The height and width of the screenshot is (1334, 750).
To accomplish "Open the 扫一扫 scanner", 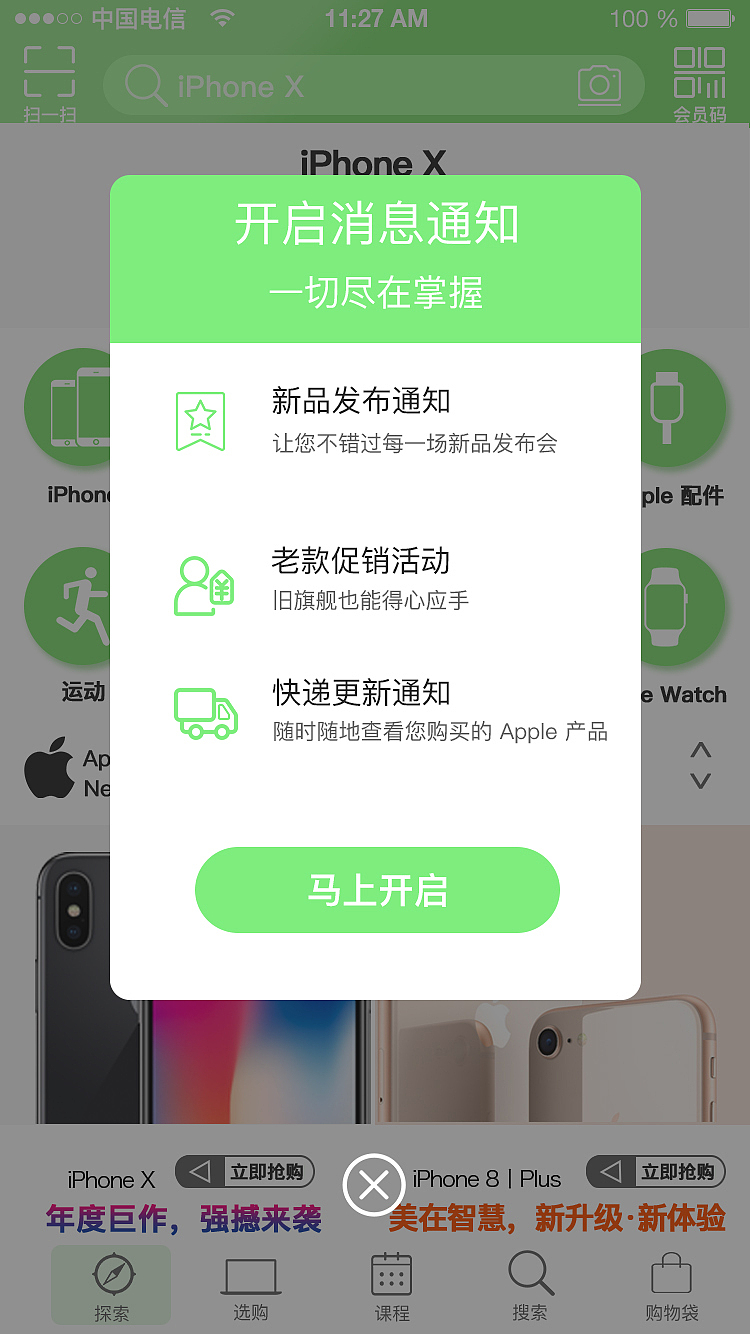I will 49,82.
